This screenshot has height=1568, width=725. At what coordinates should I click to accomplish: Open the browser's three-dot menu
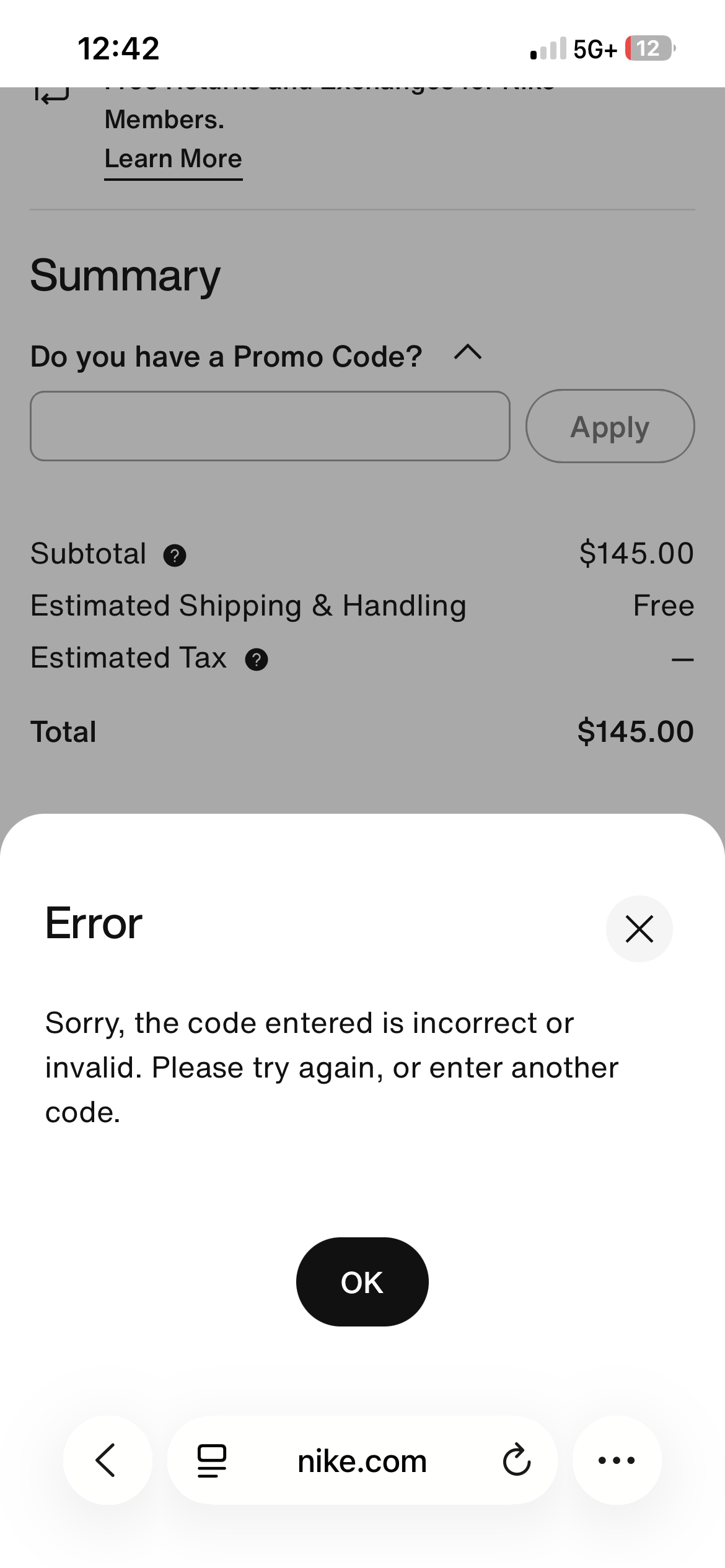(617, 1460)
